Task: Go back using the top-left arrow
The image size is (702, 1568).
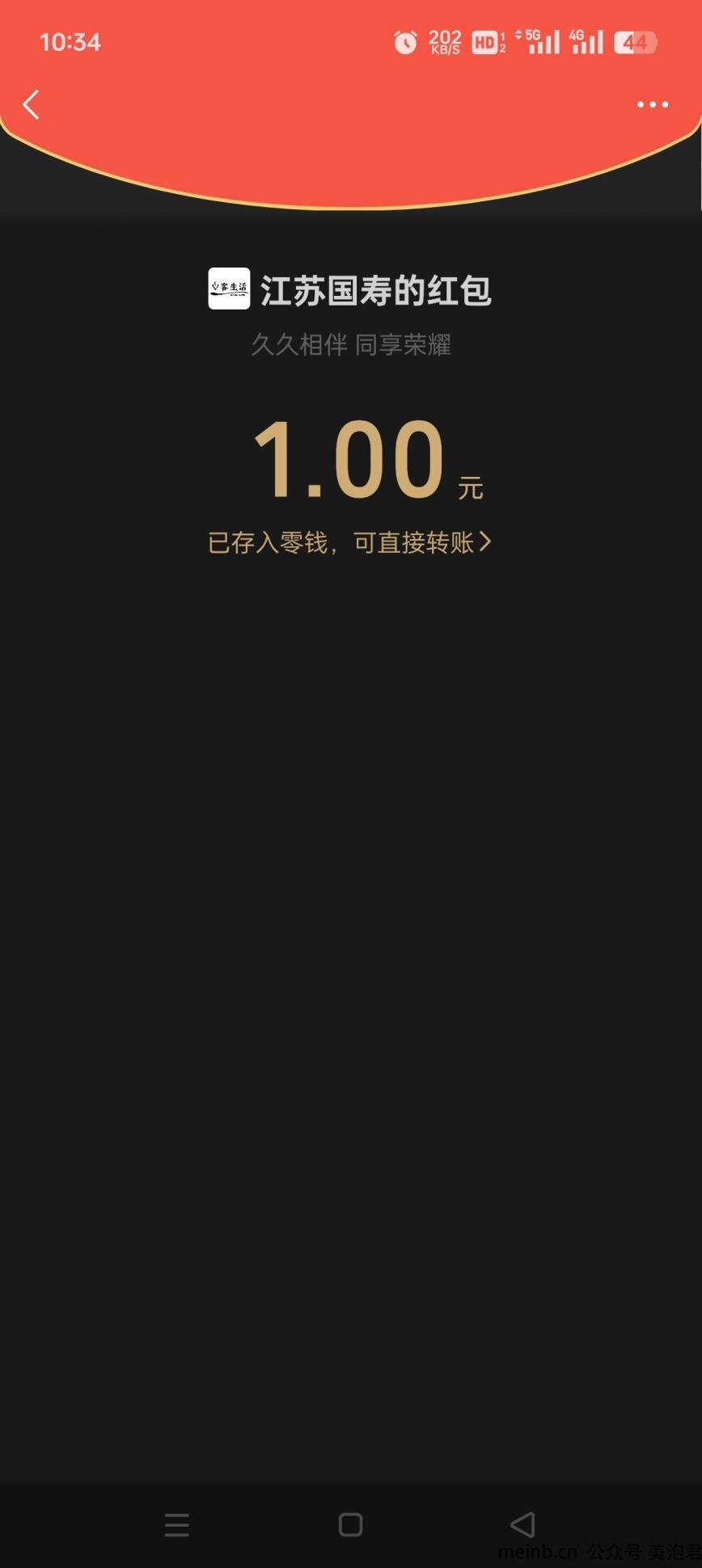Action: coord(32,104)
